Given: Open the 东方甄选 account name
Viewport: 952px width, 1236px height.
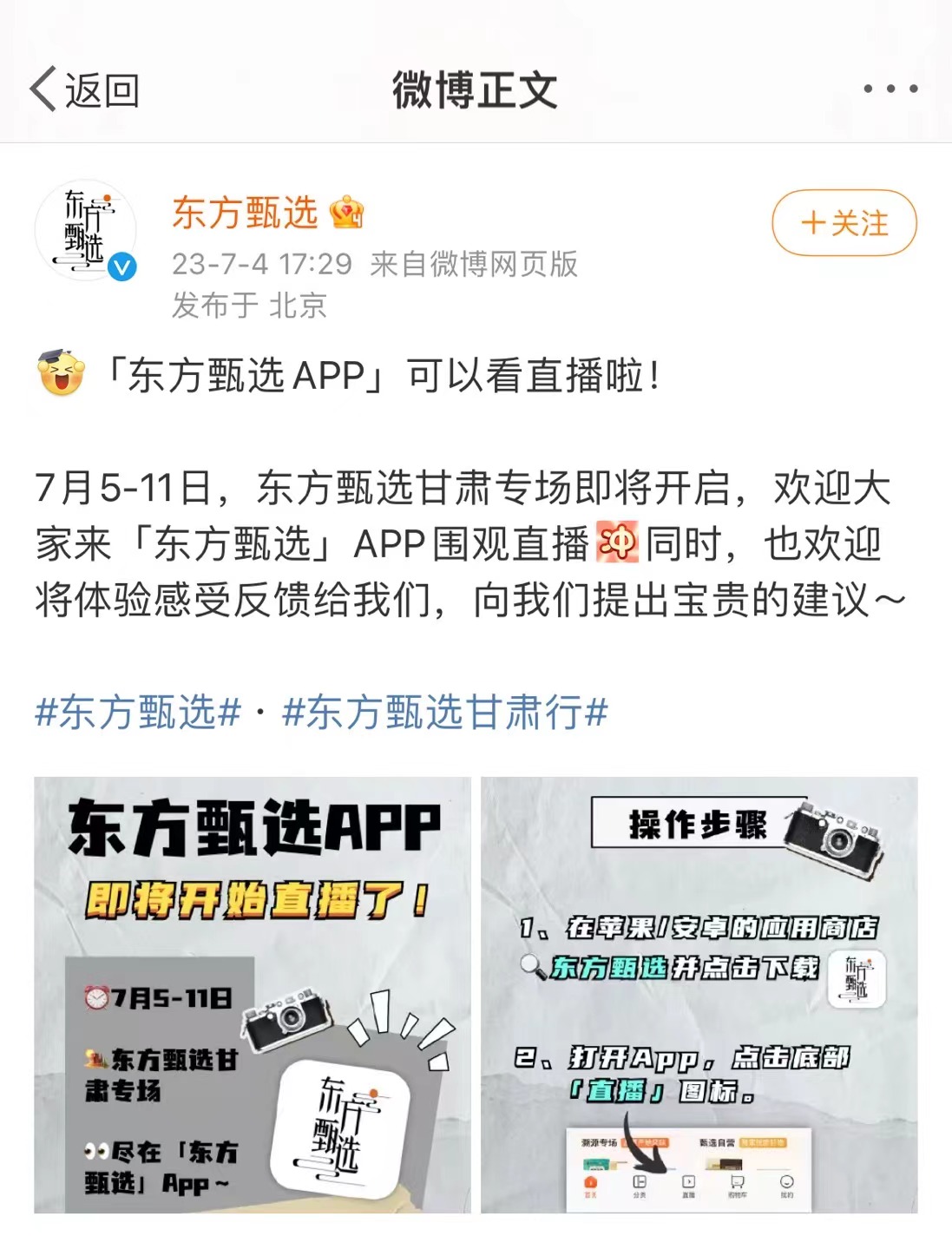Looking at the screenshot, I should (245, 213).
